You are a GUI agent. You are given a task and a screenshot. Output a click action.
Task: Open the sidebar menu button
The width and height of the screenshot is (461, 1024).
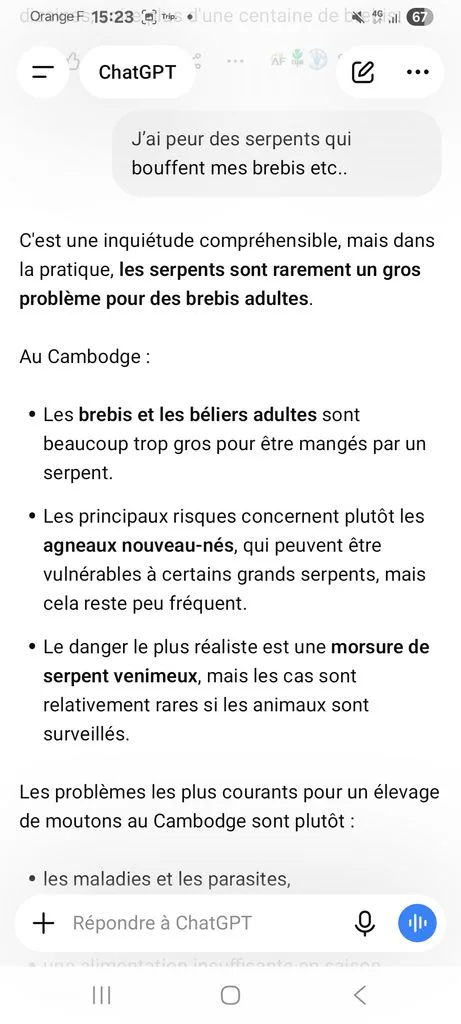pos(42,72)
